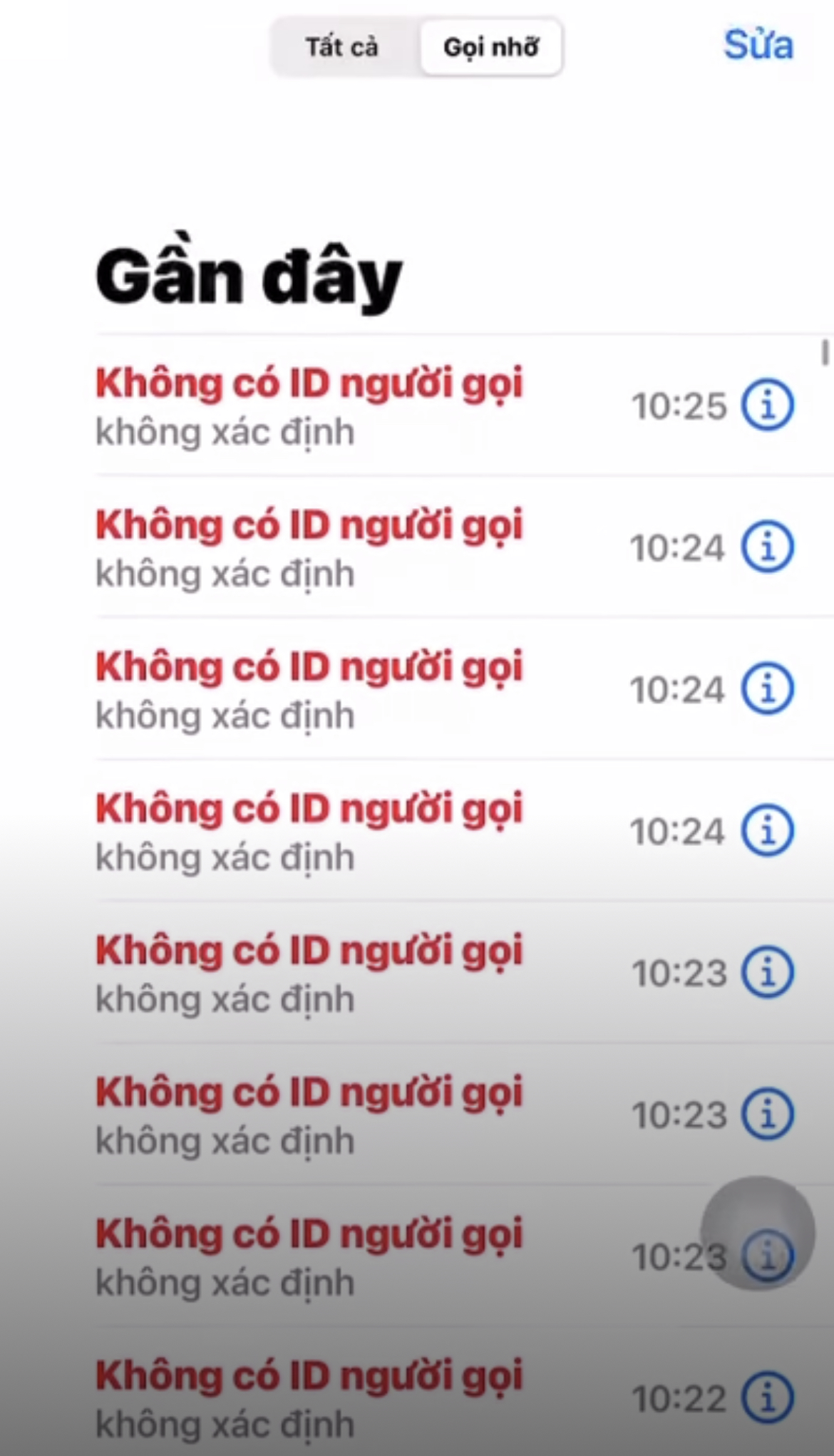Tap Sửa to edit recents
834x1456 pixels.
pos(758,45)
